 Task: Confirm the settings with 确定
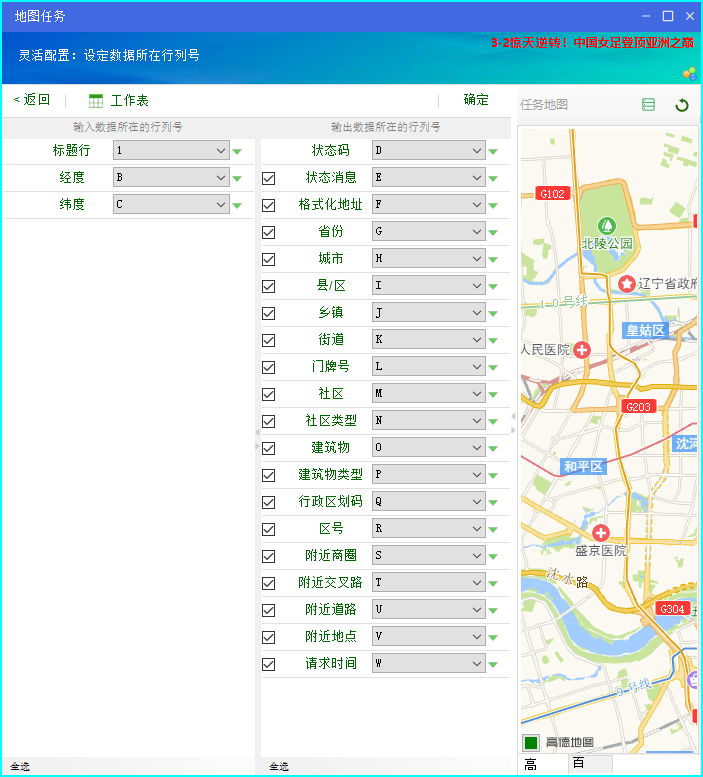476,100
